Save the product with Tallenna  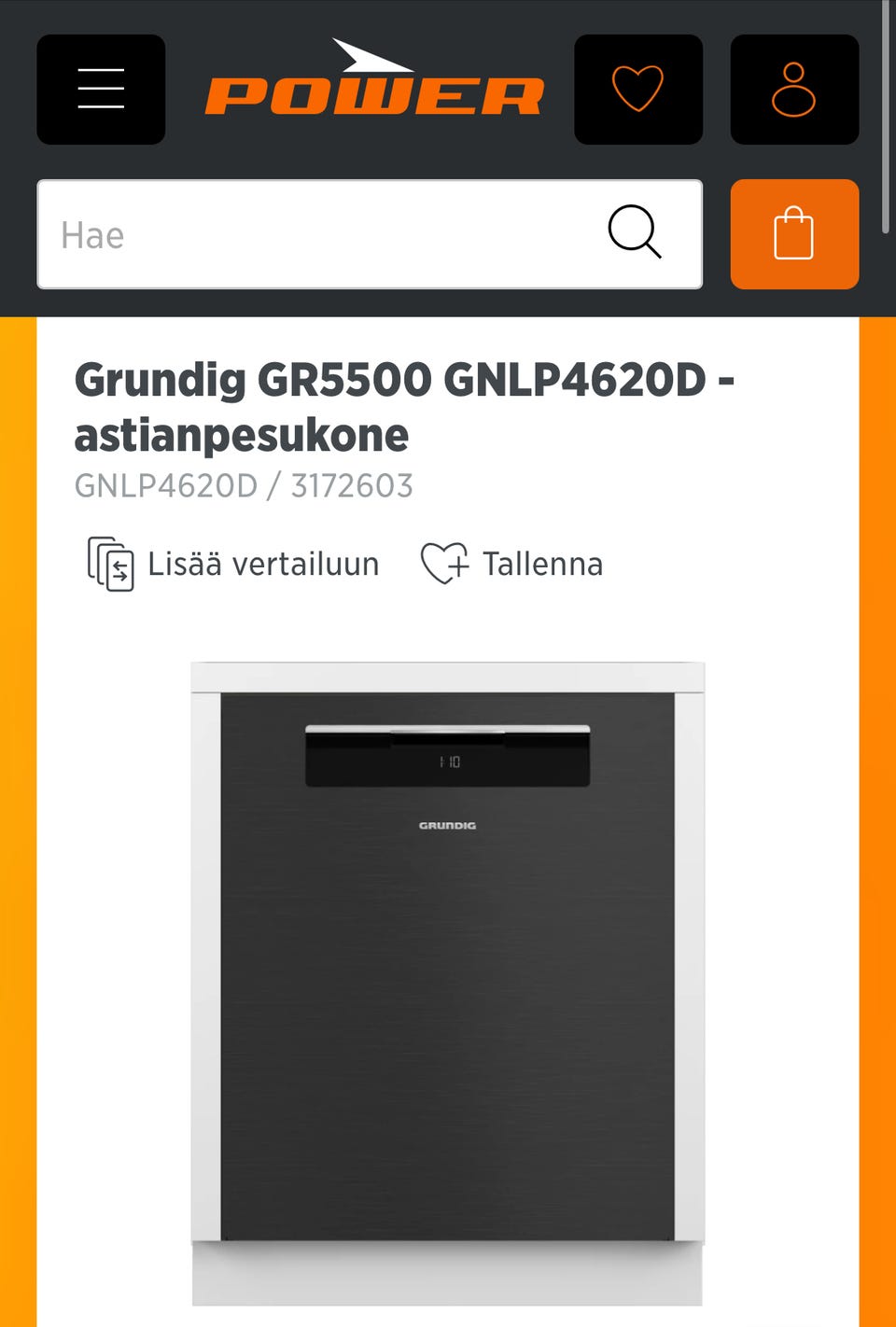pyautogui.click(x=511, y=565)
